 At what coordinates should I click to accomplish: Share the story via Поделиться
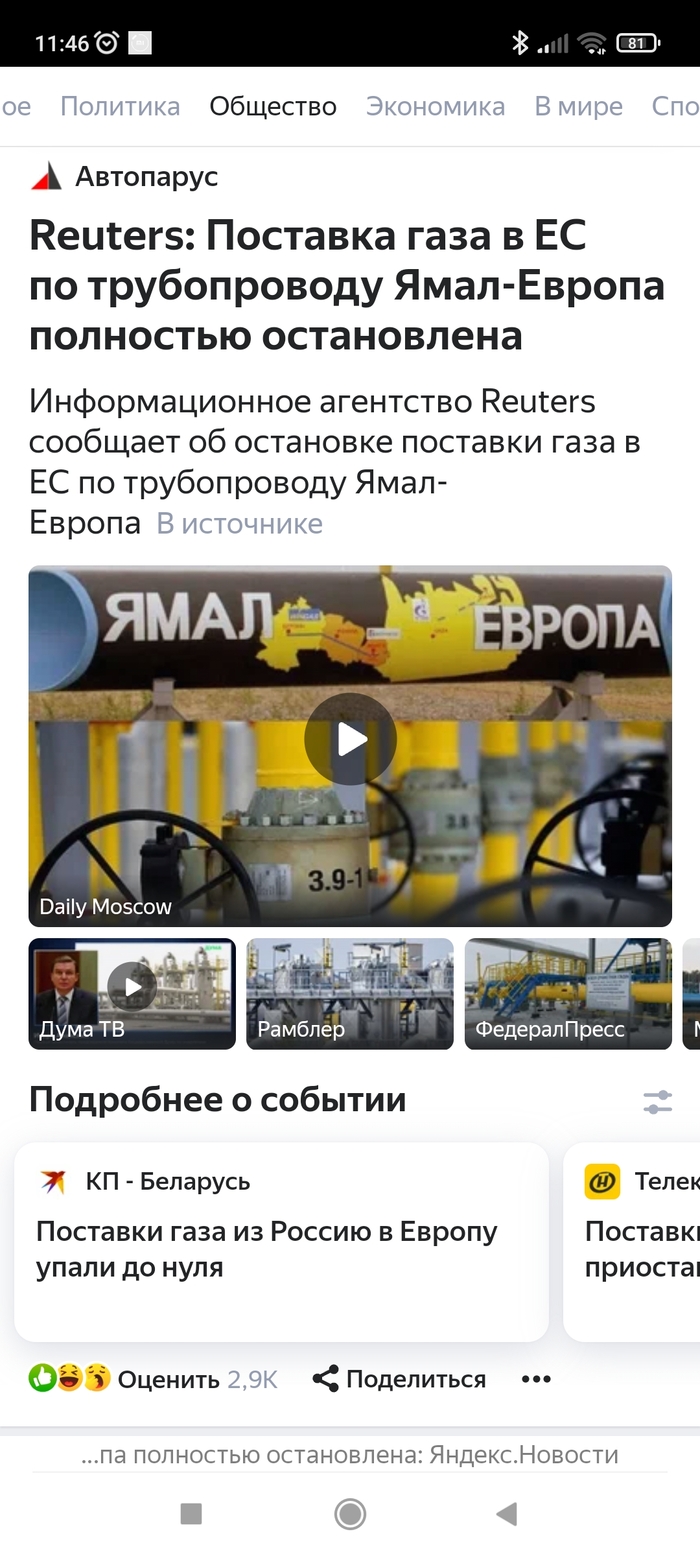coord(399,1380)
